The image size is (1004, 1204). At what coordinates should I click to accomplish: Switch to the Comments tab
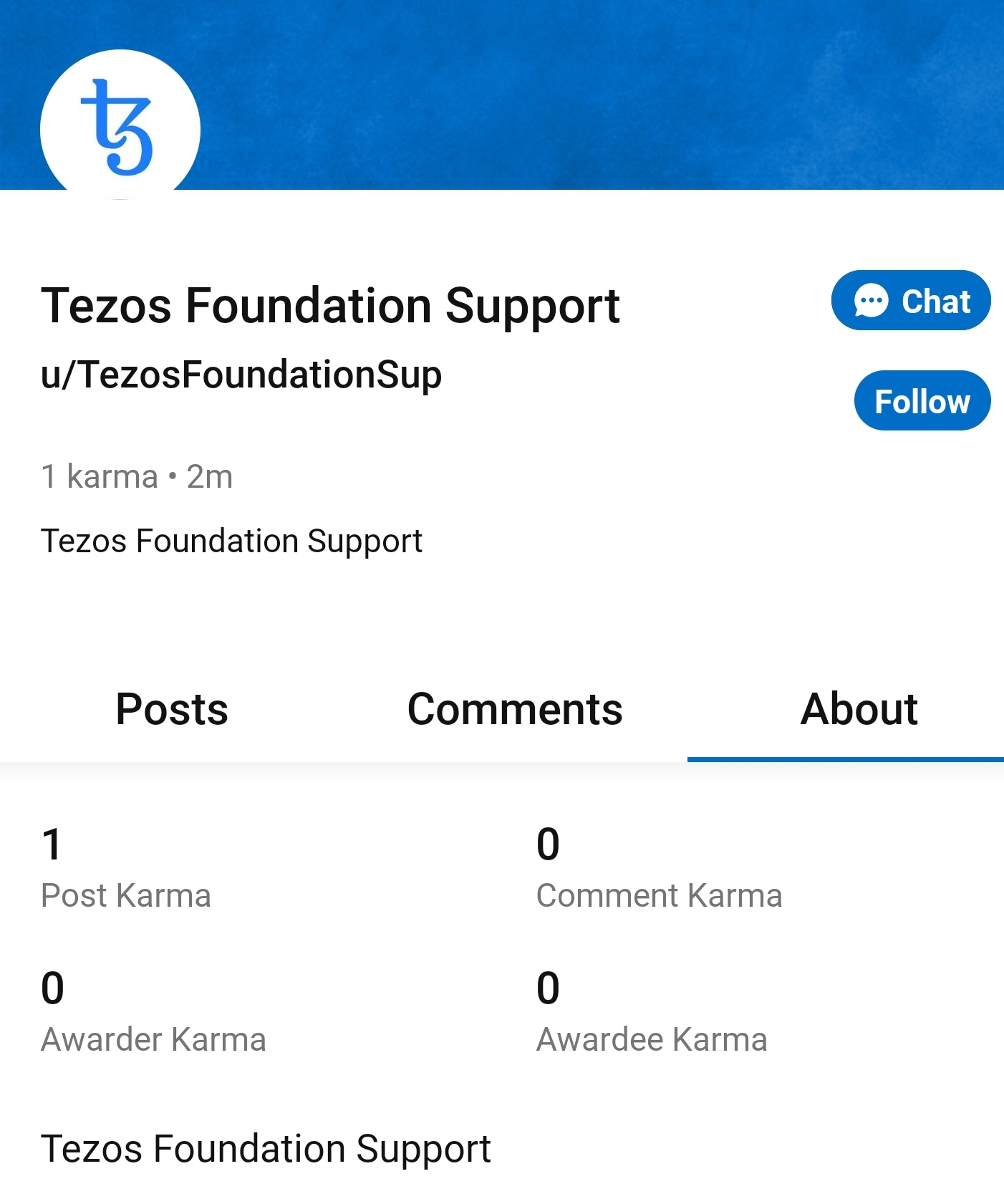point(514,710)
